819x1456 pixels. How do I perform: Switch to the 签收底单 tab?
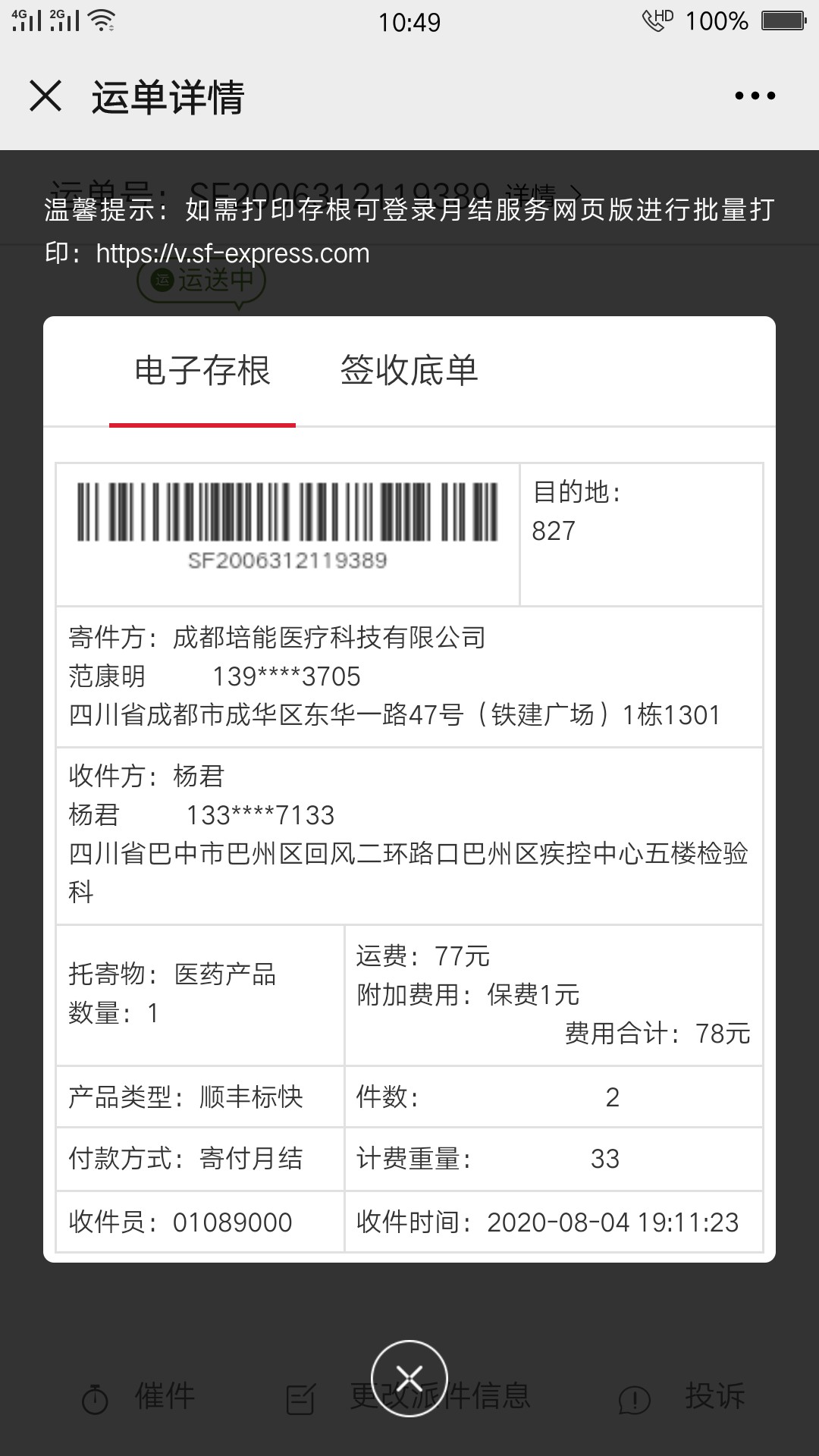click(x=409, y=371)
